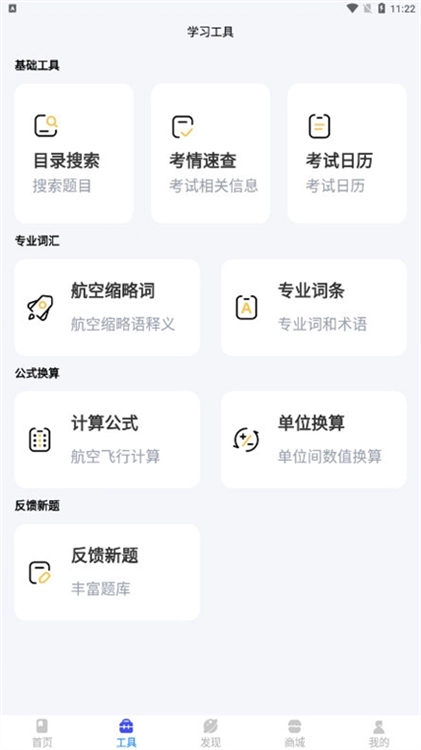Open 航空缩略词 abbreviations card
The width and height of the screenshot is (421, 750).
point(107,308)
